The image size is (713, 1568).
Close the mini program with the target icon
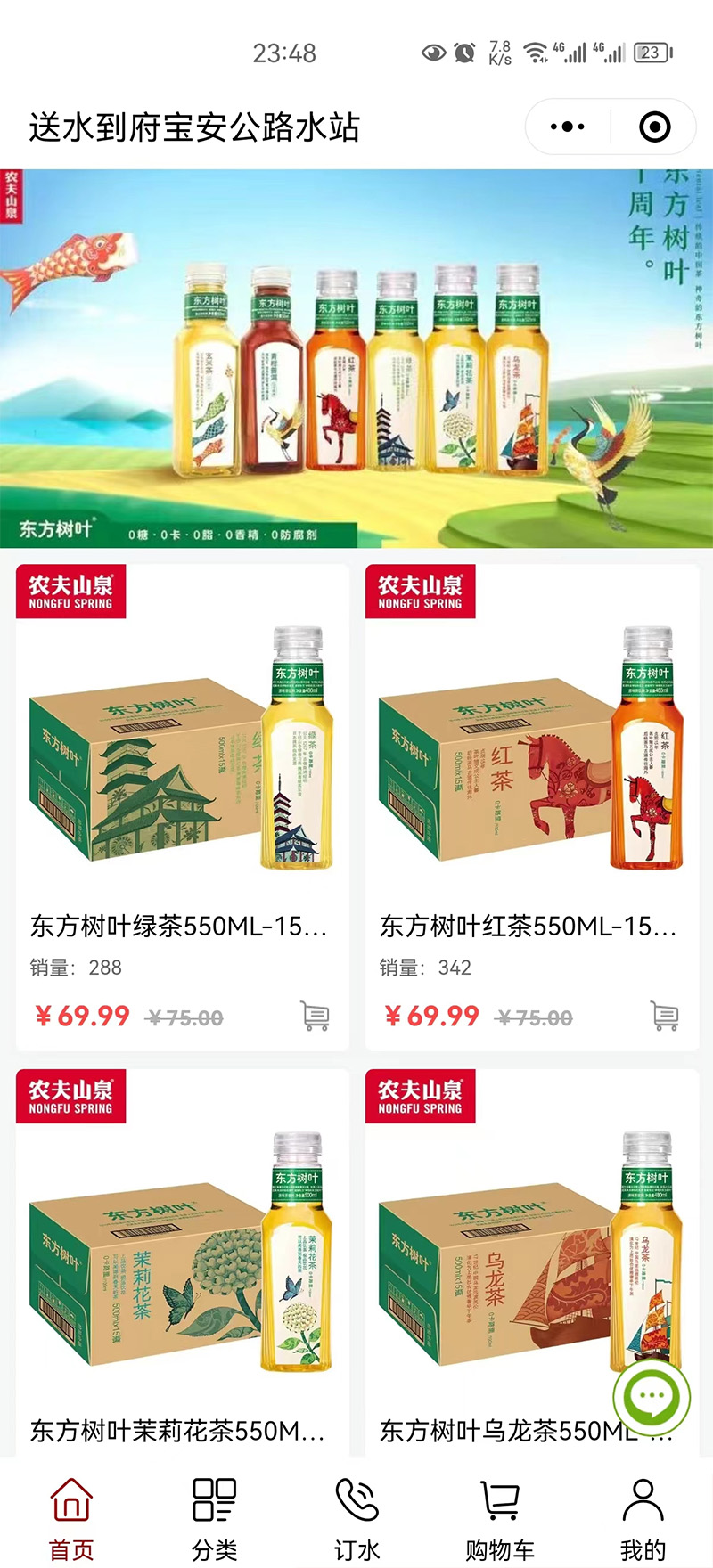(x=655, y=127)
